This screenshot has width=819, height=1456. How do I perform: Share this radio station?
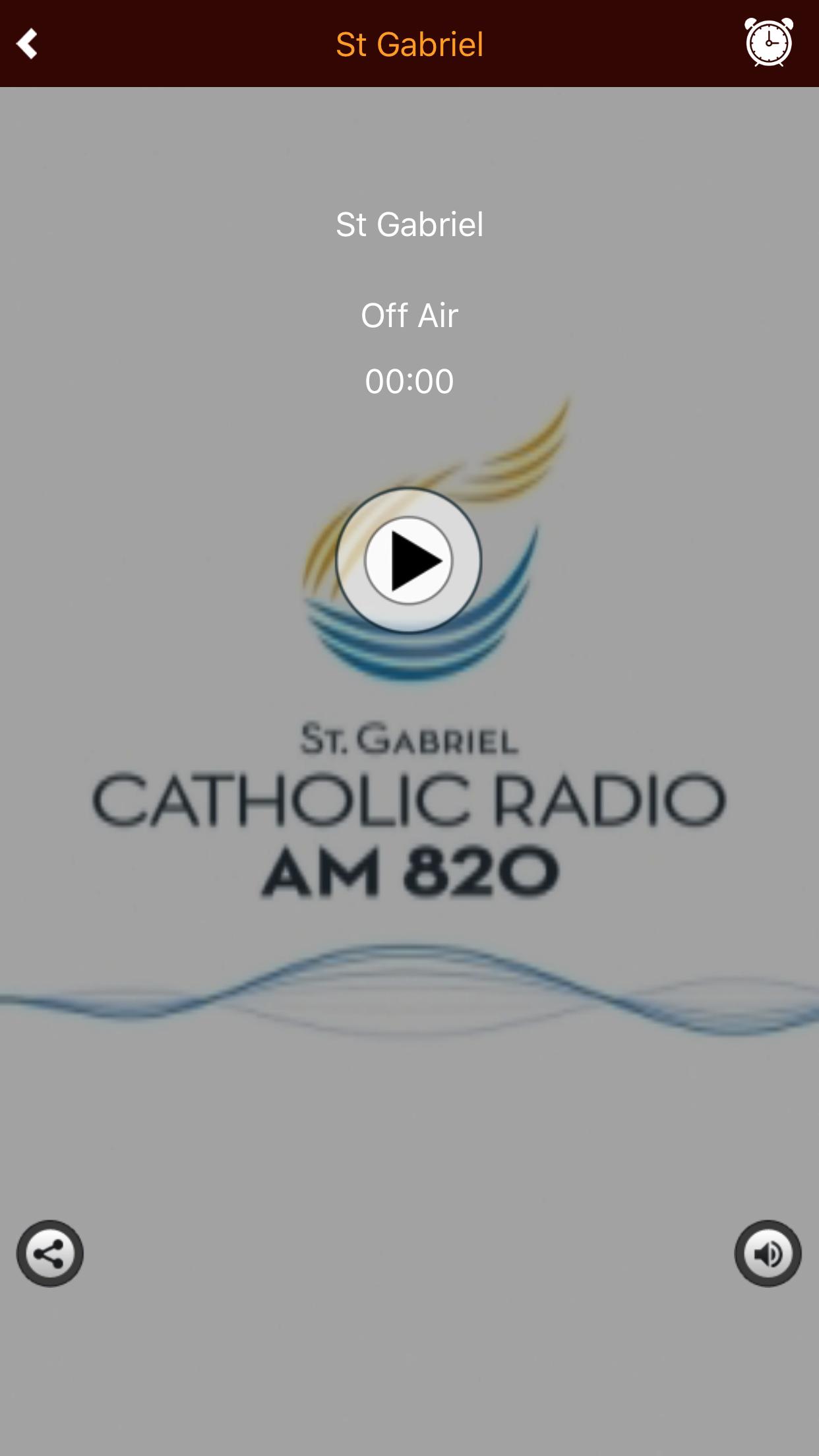coord(50,1253)
